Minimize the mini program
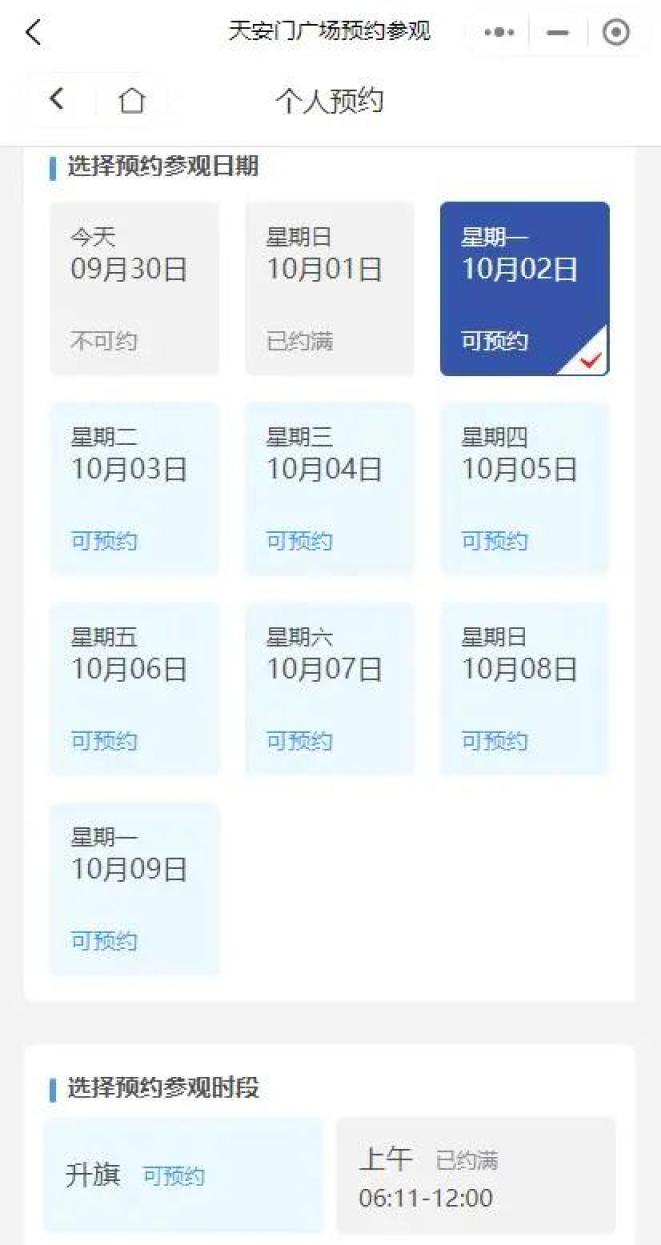This screenshot has width=661, height=1245. click(x=557, y=32)
